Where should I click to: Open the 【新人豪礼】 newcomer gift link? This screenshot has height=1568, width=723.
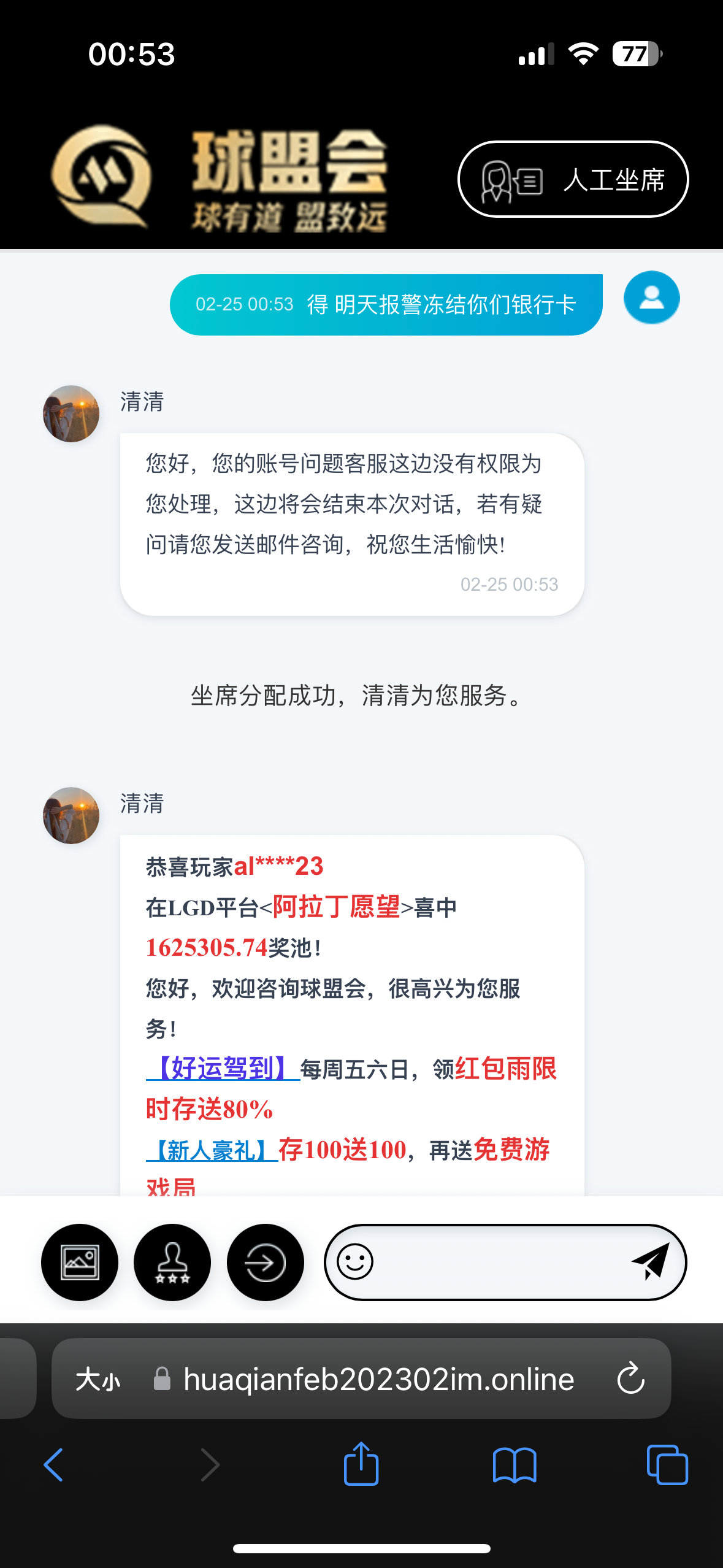click(x=212, y=1150)
